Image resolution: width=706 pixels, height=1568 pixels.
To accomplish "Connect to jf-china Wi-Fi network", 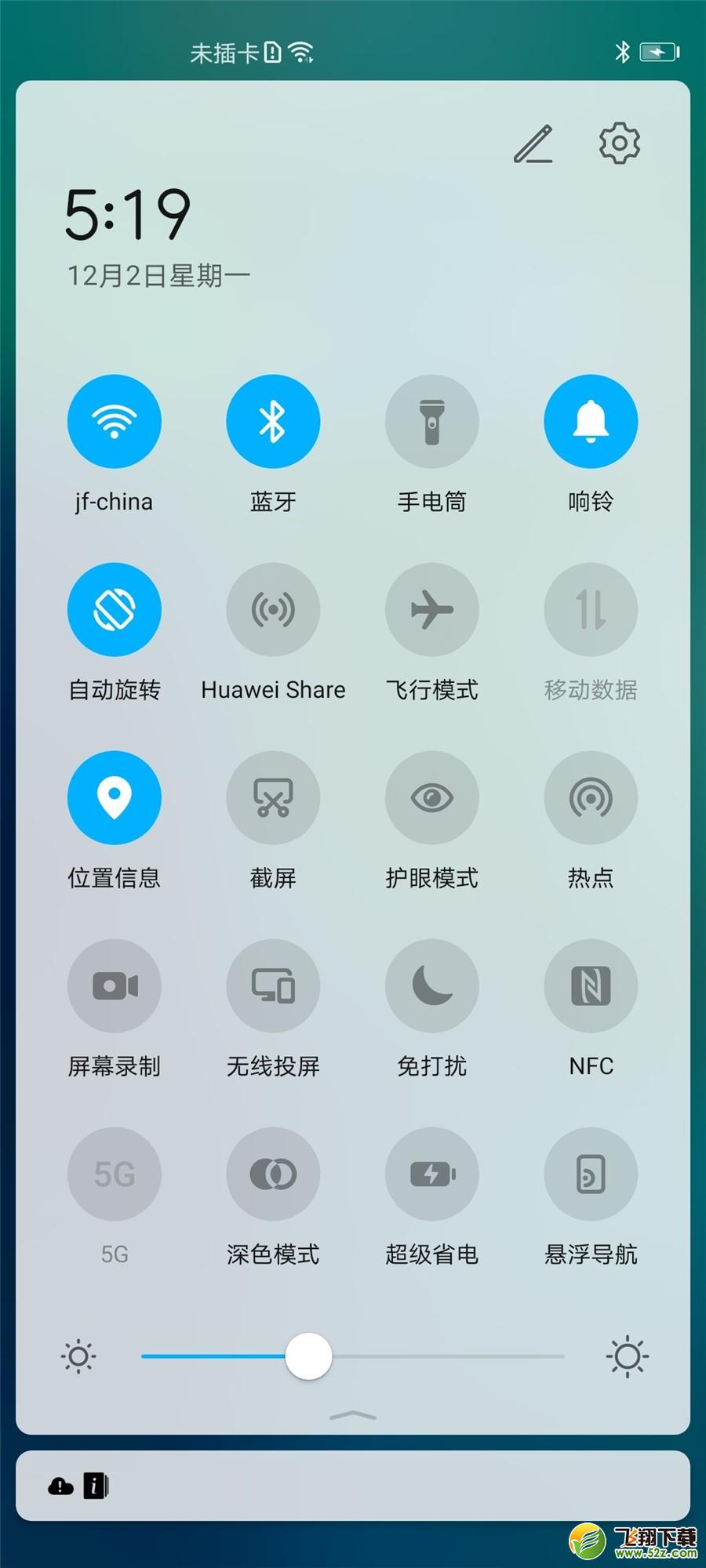I will pos(115,421).
